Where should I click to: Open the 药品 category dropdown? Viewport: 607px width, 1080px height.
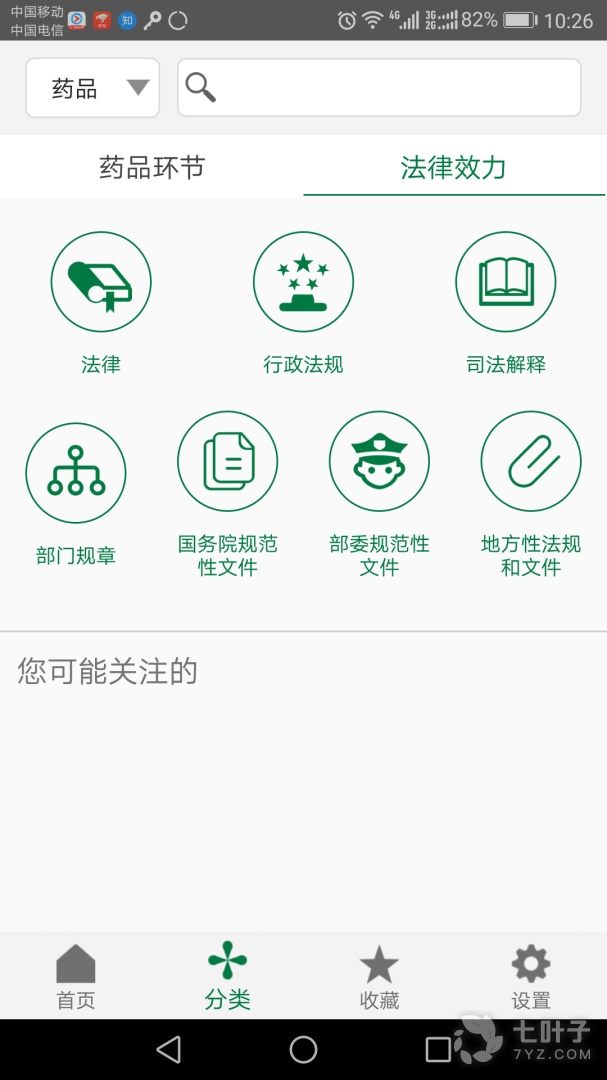pos(92,88)
